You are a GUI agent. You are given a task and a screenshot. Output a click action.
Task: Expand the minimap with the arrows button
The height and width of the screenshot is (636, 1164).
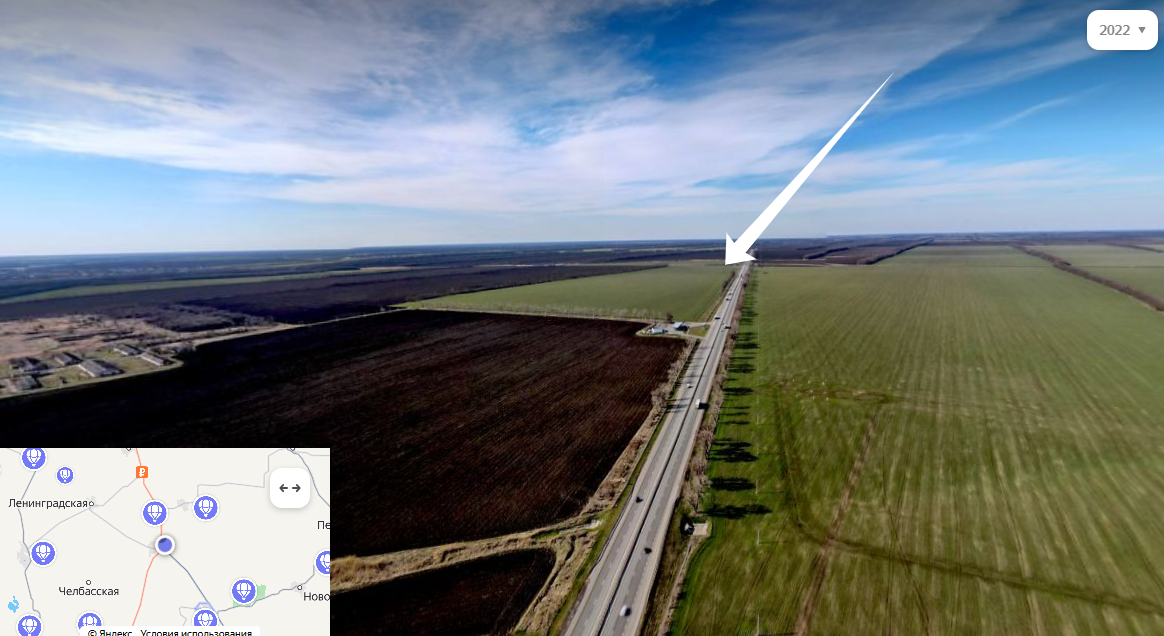(x=290, y=488)
